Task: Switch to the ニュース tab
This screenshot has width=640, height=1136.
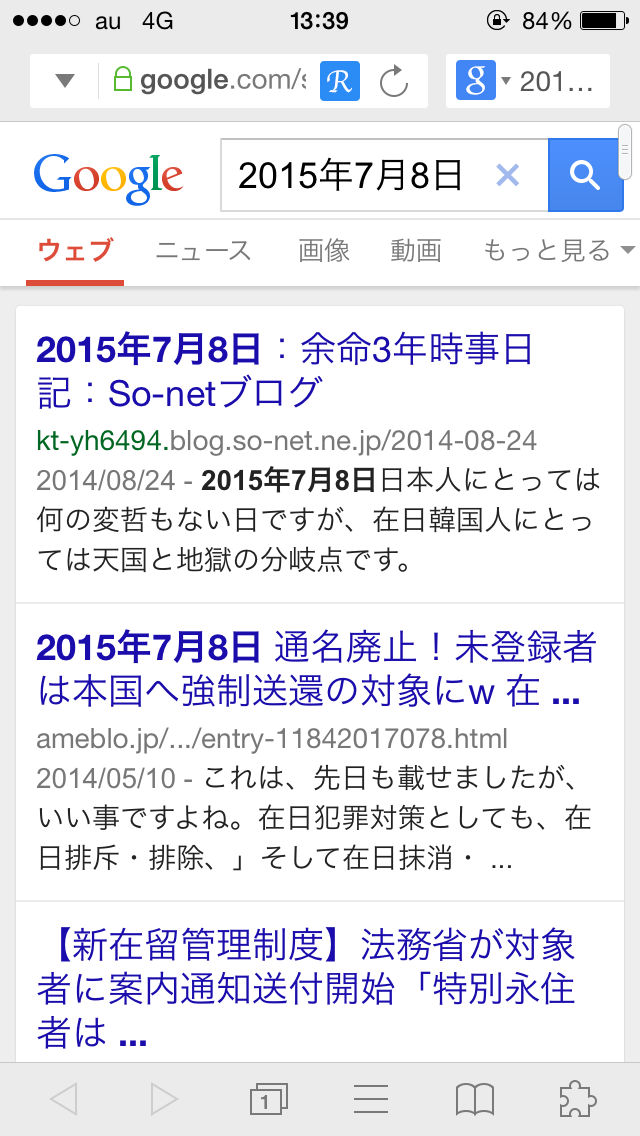Action: [x=203, y=250]
